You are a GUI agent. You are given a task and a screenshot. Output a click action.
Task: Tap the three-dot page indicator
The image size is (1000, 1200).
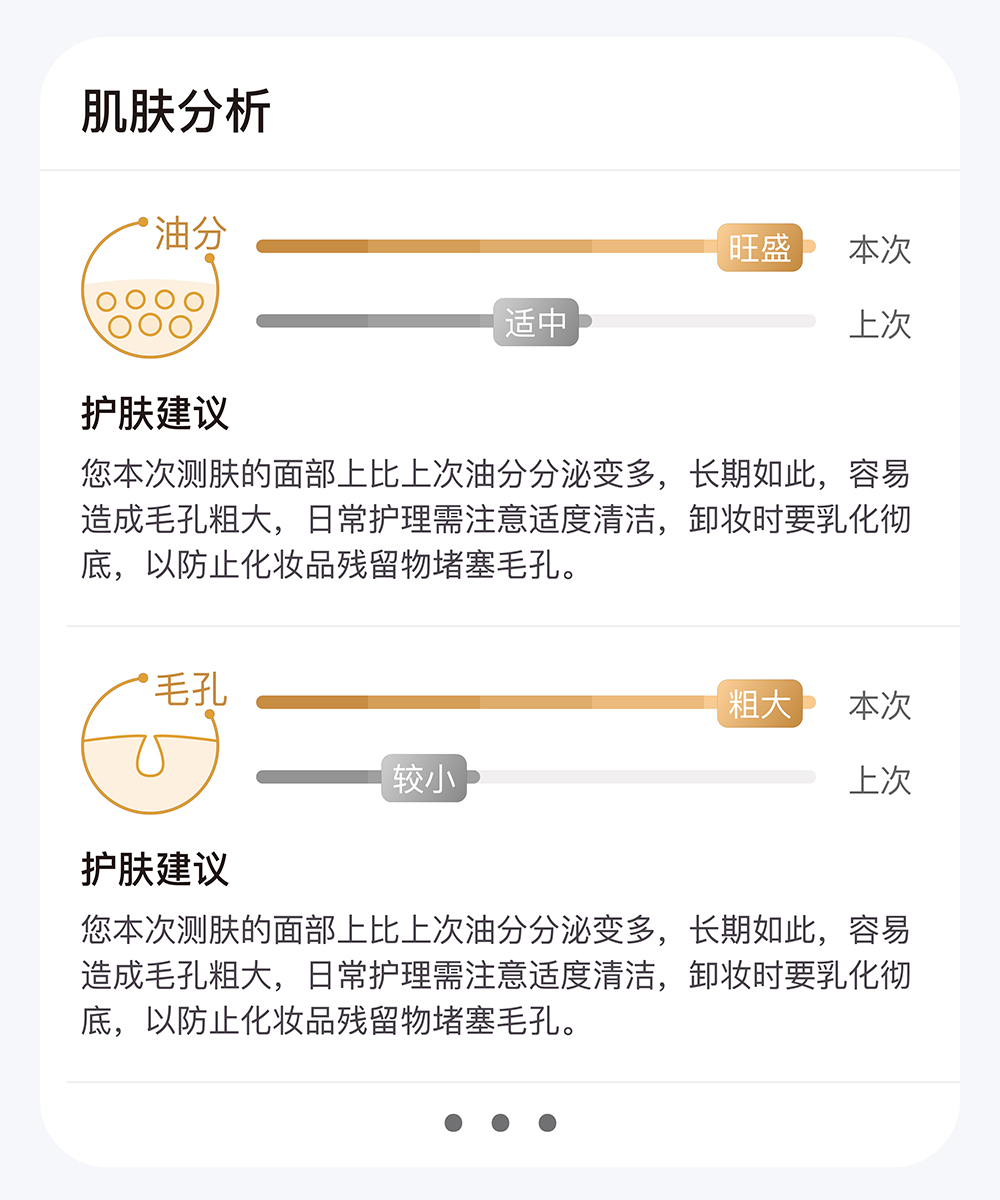tap(500, 1123)
